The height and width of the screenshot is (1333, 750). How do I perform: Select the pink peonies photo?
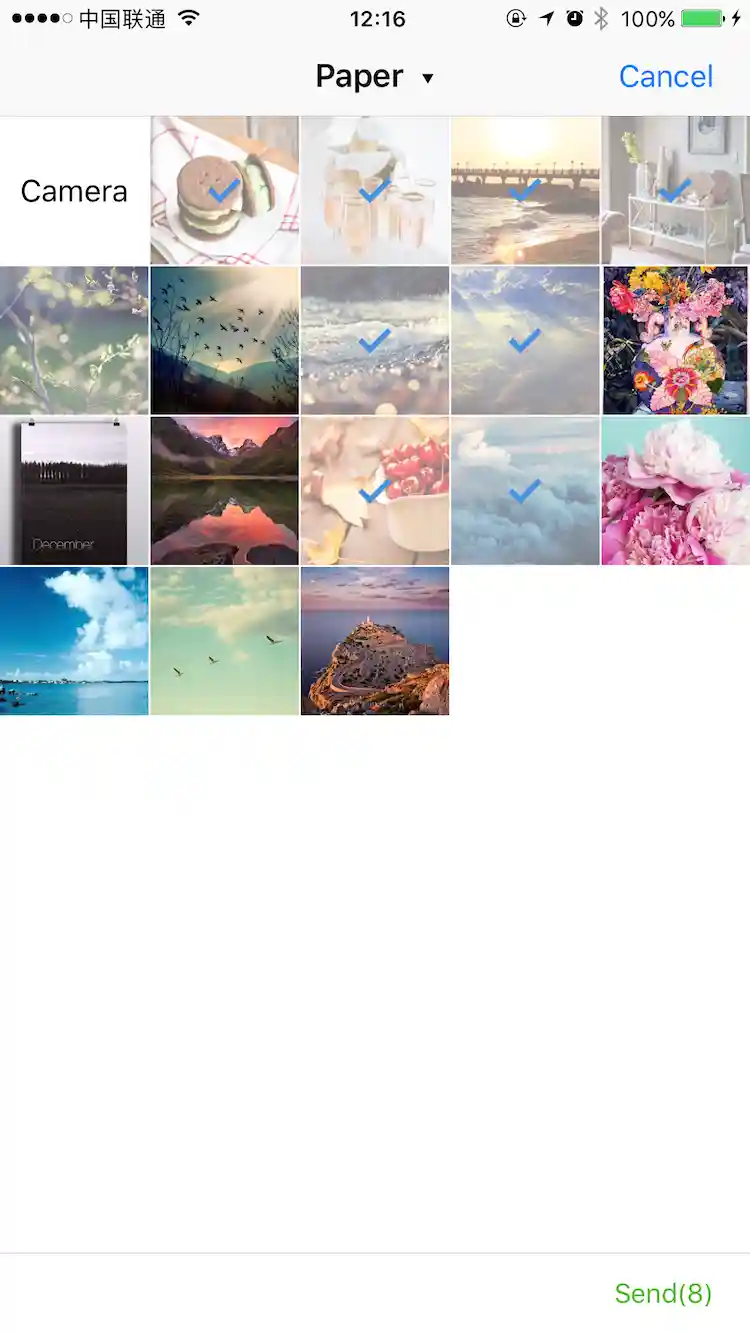[675, 491]
